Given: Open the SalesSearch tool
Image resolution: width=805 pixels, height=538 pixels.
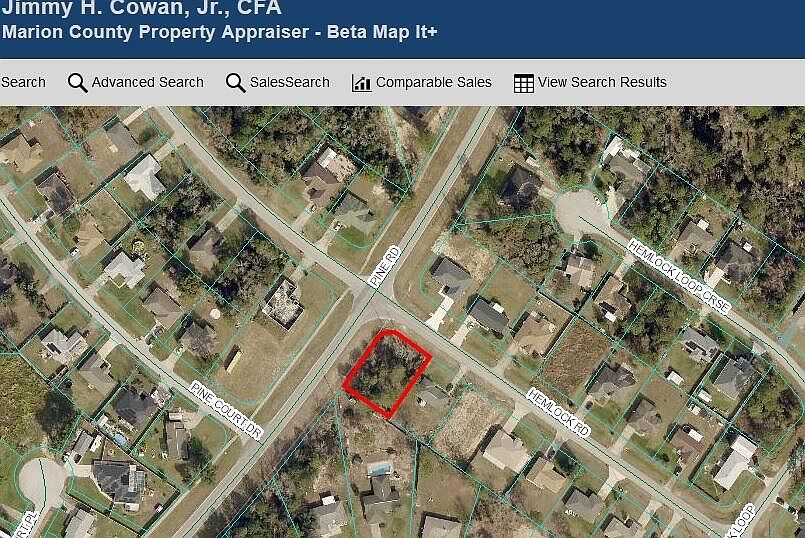Looking at the screenshot, I should 278,82.
